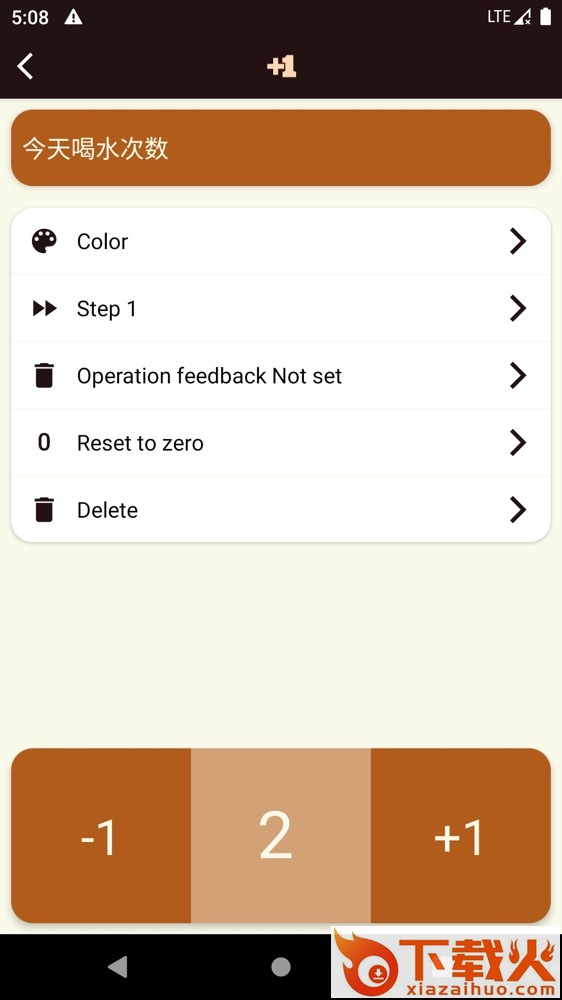Open the Step 1 setting
The image size is (562, 1000).
pos(281,309)
